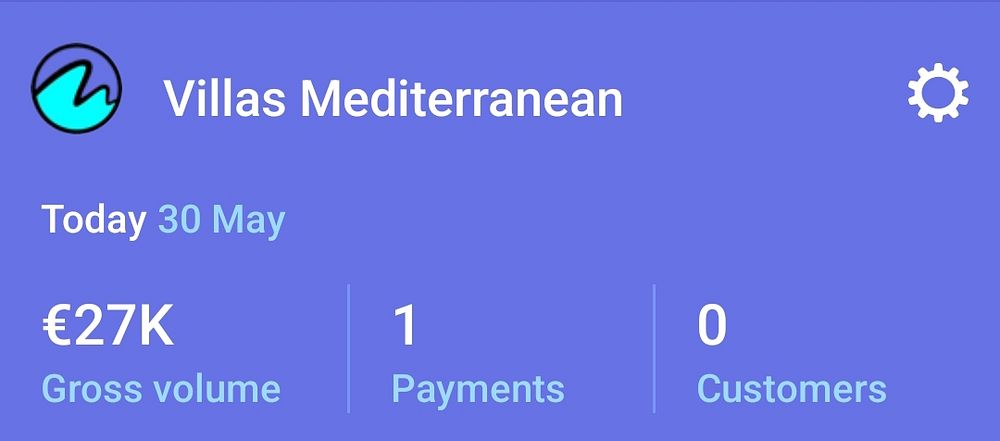Open settings via the gear icon
This screenshot has width=1000, height=441.
(x=937, y=95)
